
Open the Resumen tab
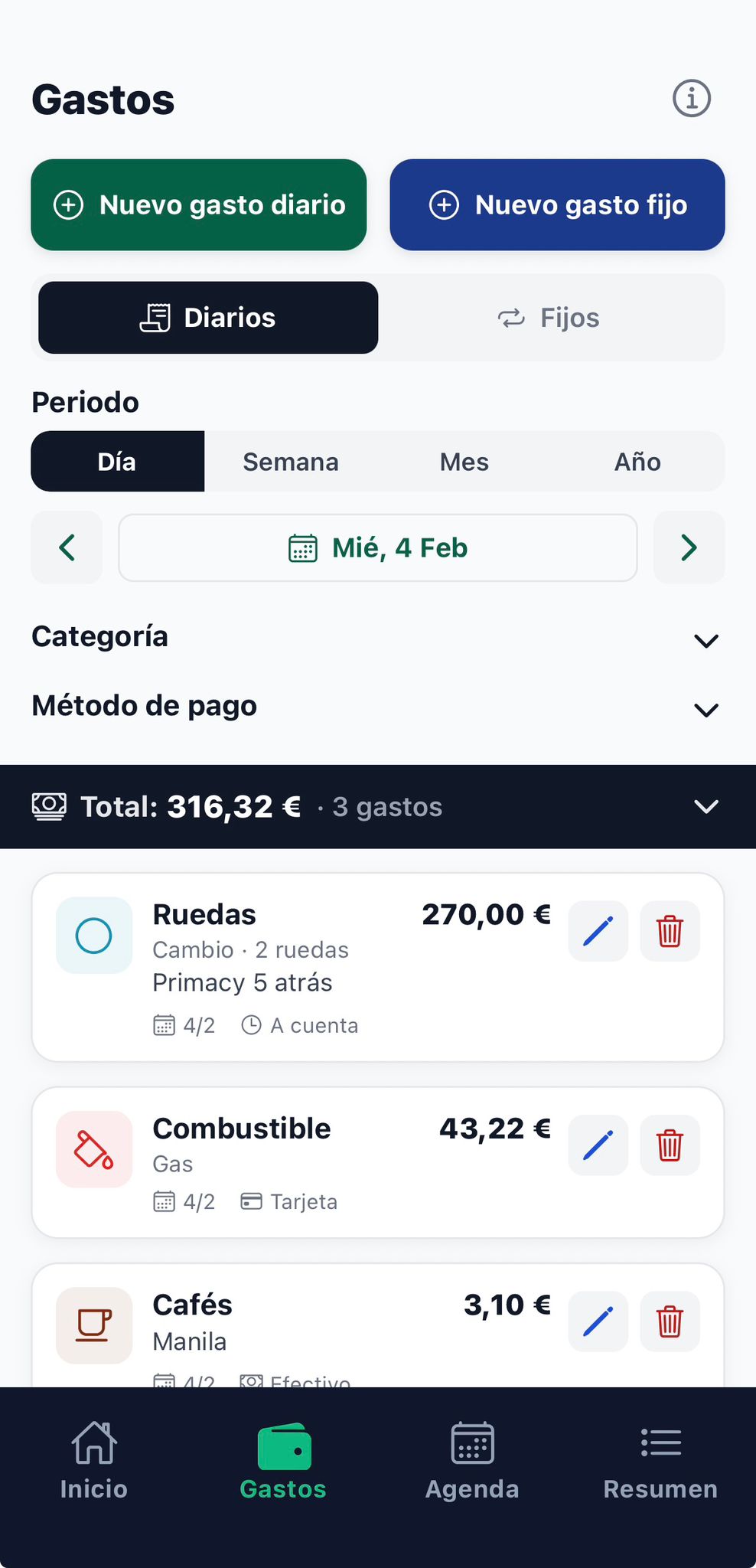[660, 1461]
